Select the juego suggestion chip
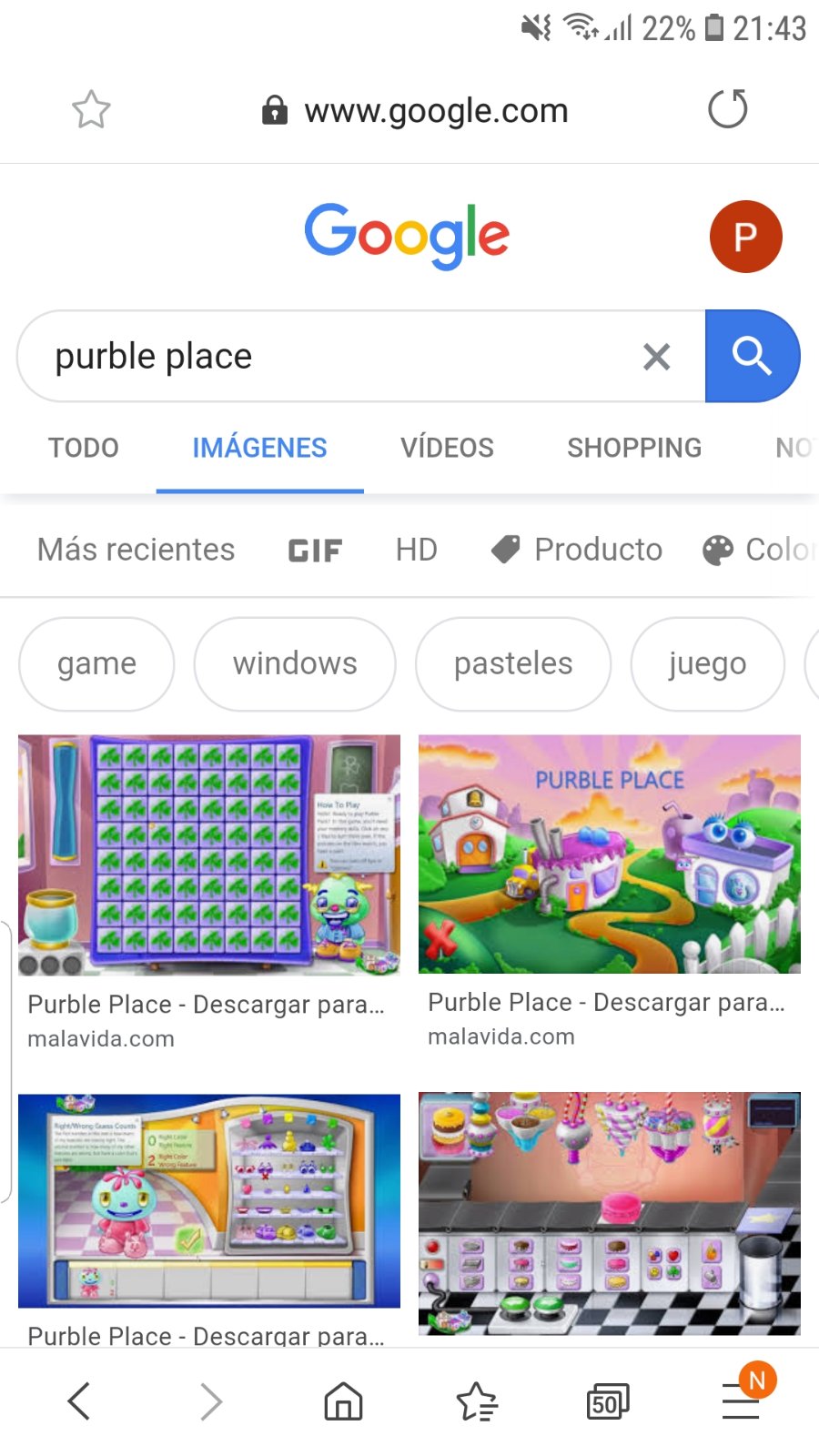 pyautogui.click(x=707, y=664)
